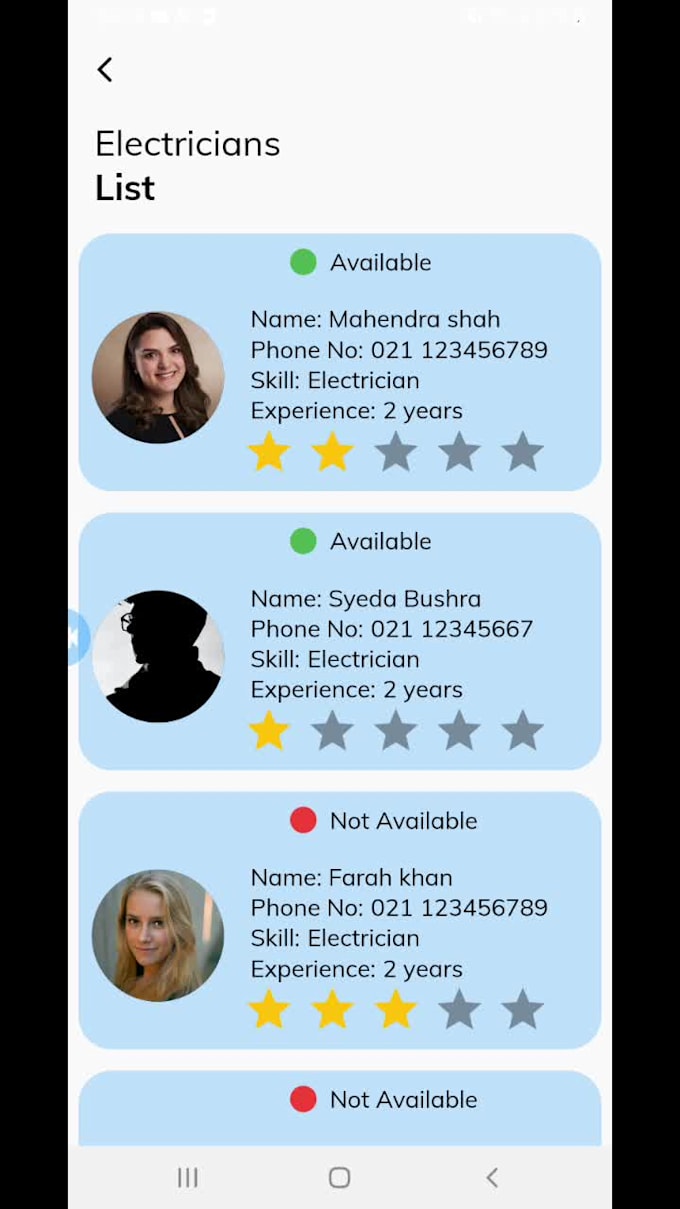
Task: Open Syeda Bushra's electrician card
Action: (339, 641)
